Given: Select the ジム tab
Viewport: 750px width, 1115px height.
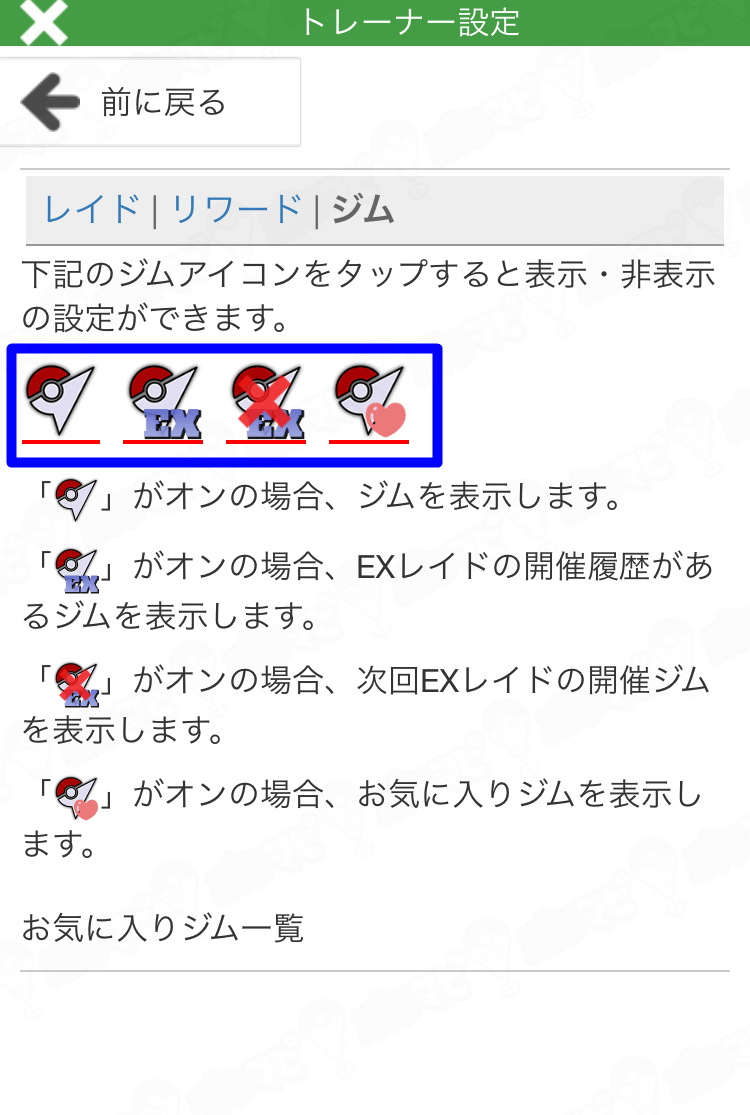Looking at the screenshot, I should point(362,210).
